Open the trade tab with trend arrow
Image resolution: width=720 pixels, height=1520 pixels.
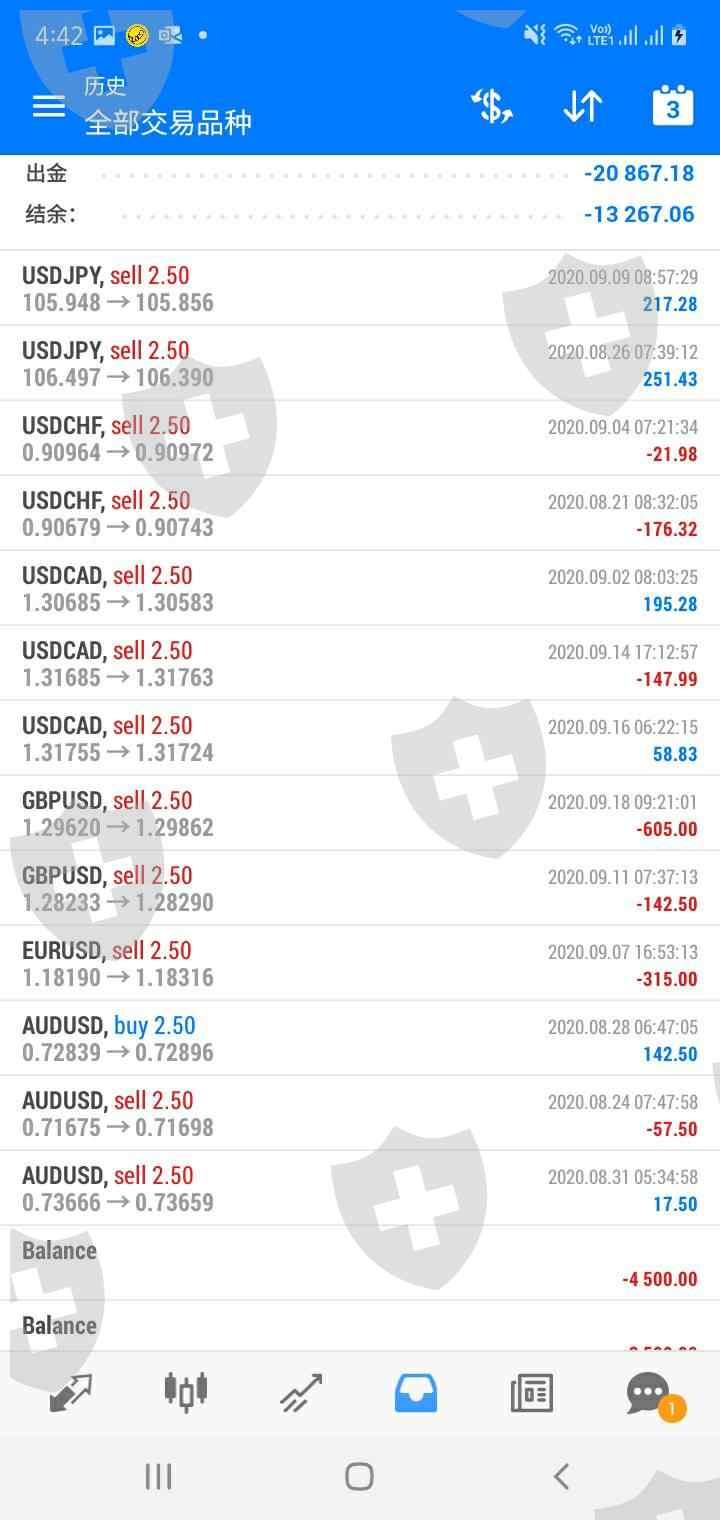(301, 1392)
